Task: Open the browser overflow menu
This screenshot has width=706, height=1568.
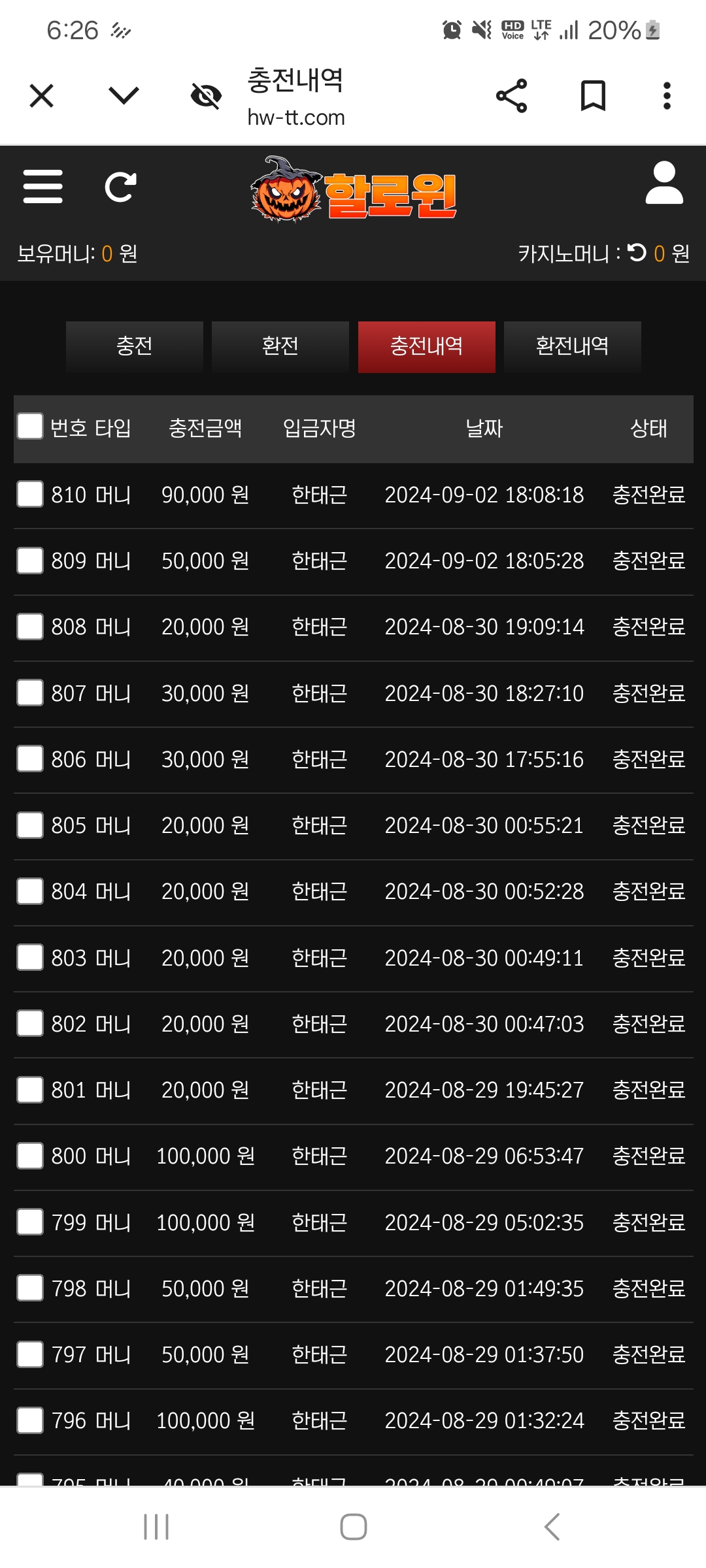Action: point(667,96)
